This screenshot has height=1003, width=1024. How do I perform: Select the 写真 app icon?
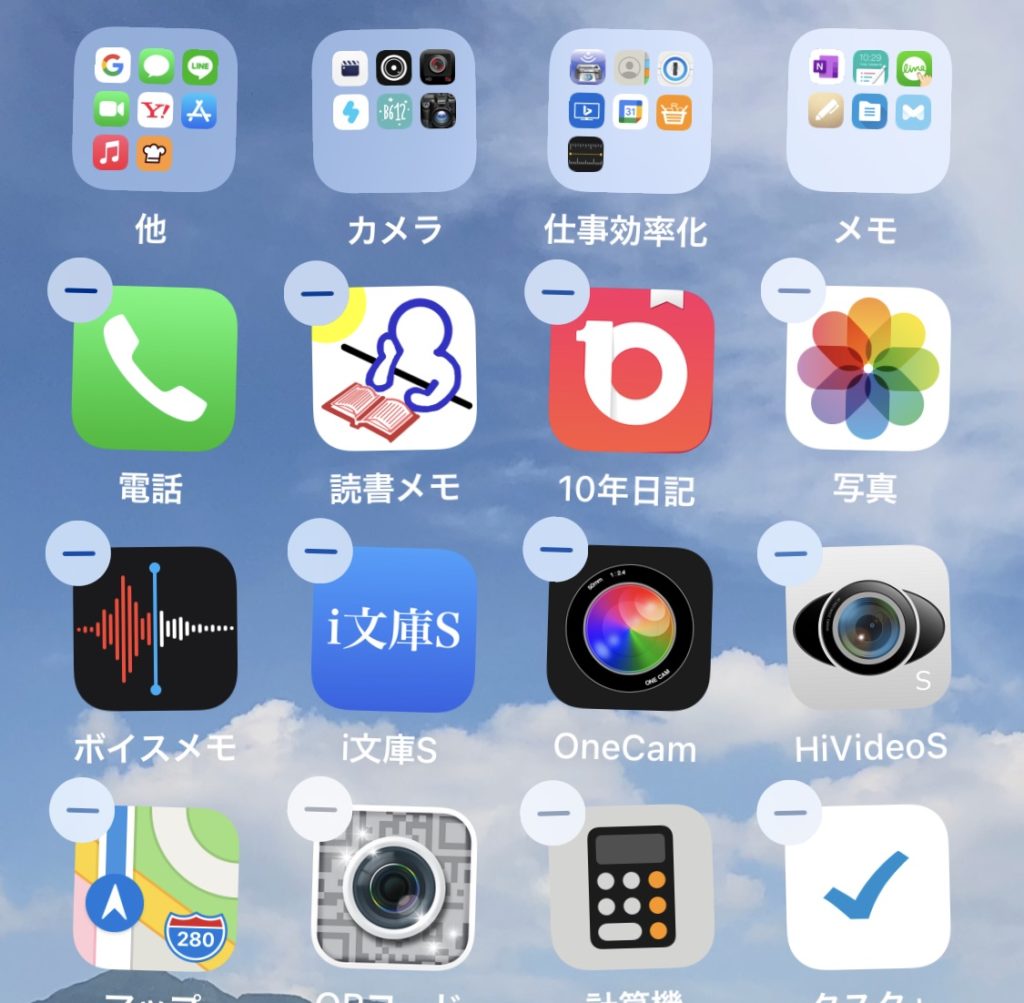tap(867, 368)
